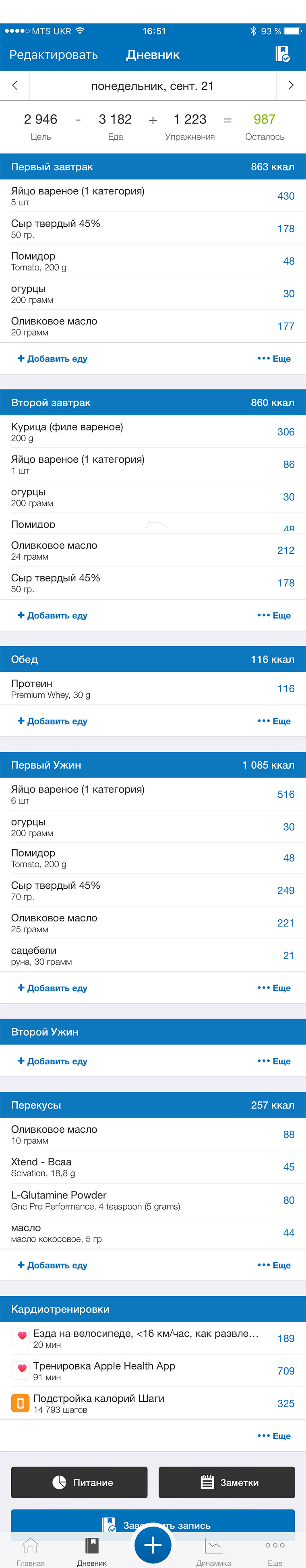Tap the Питание button
The width and height of the screenshot is (306, 1568).
pyautogui.click(x=79, y=1482)
